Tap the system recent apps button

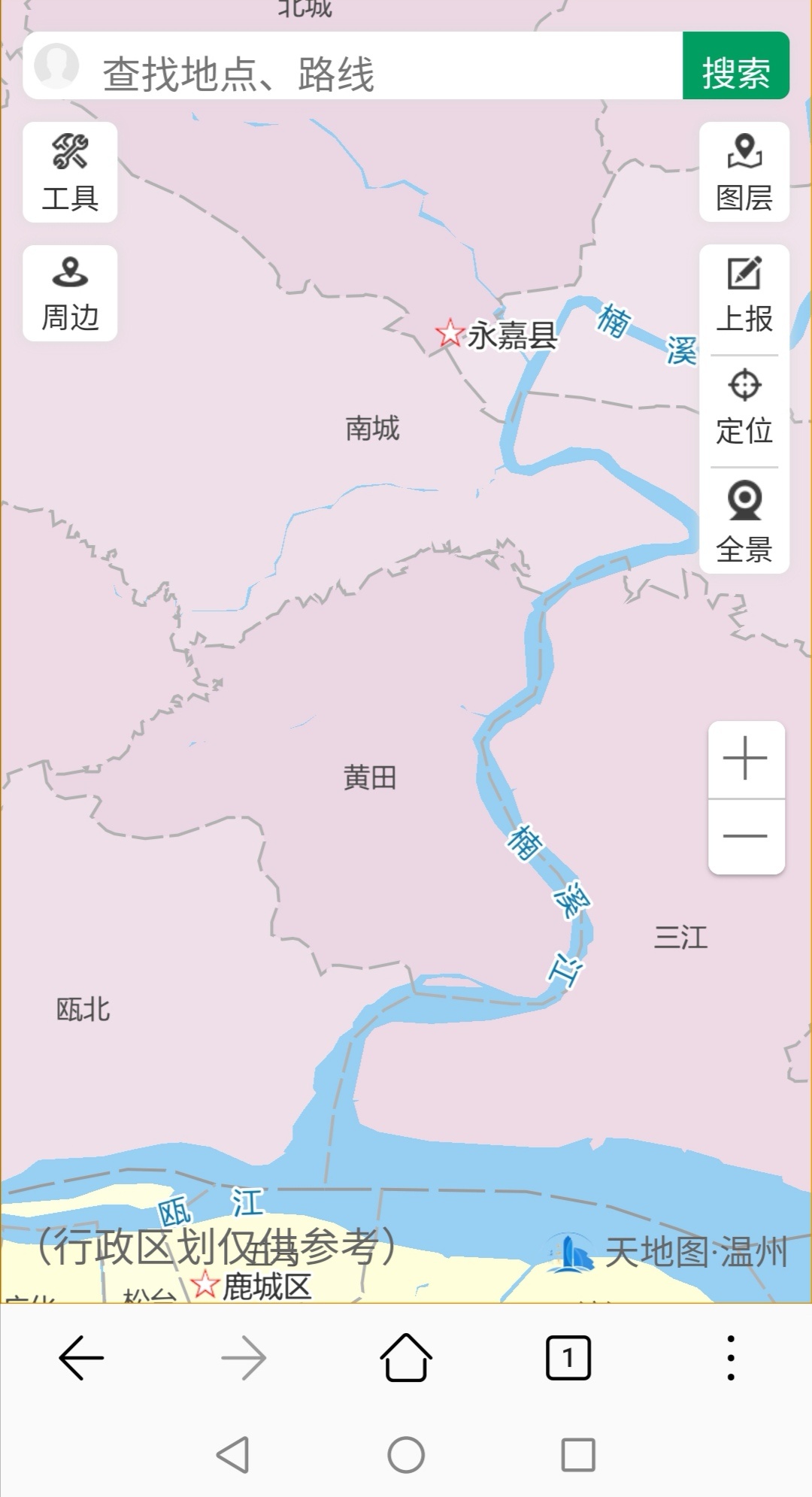[x=578, y=1455]
